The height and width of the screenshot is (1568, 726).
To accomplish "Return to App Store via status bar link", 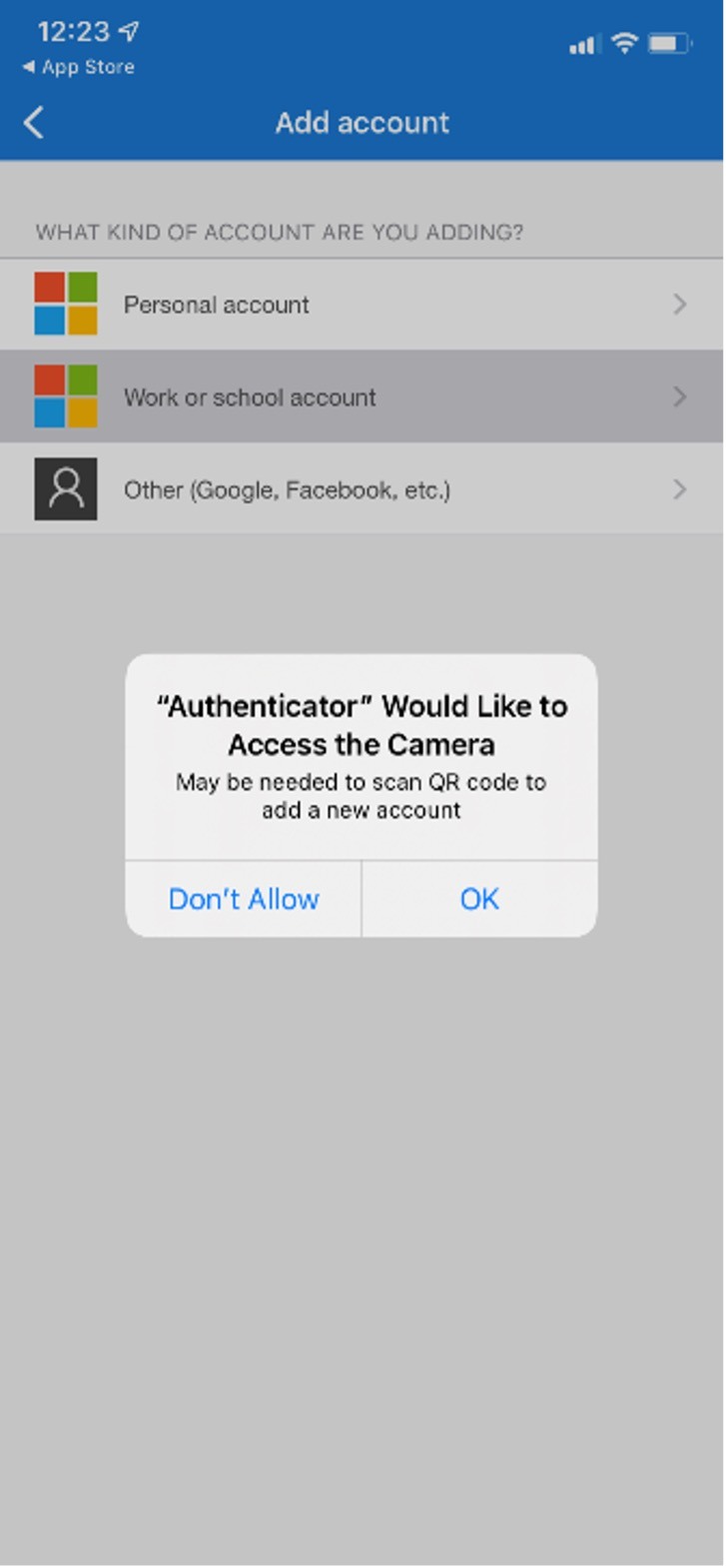I will click(x=78, y=67).
